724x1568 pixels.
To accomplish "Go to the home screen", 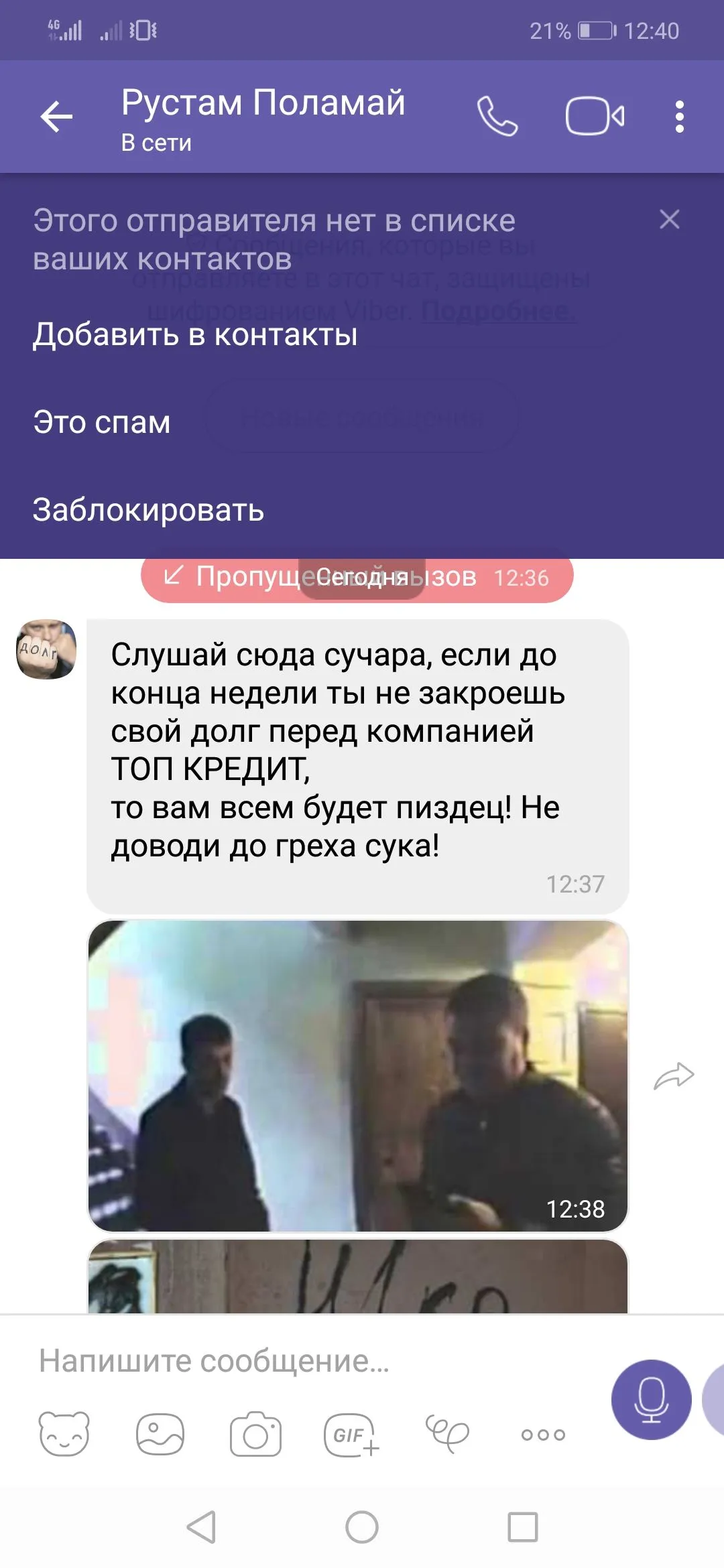I will tap(362, 1528).
